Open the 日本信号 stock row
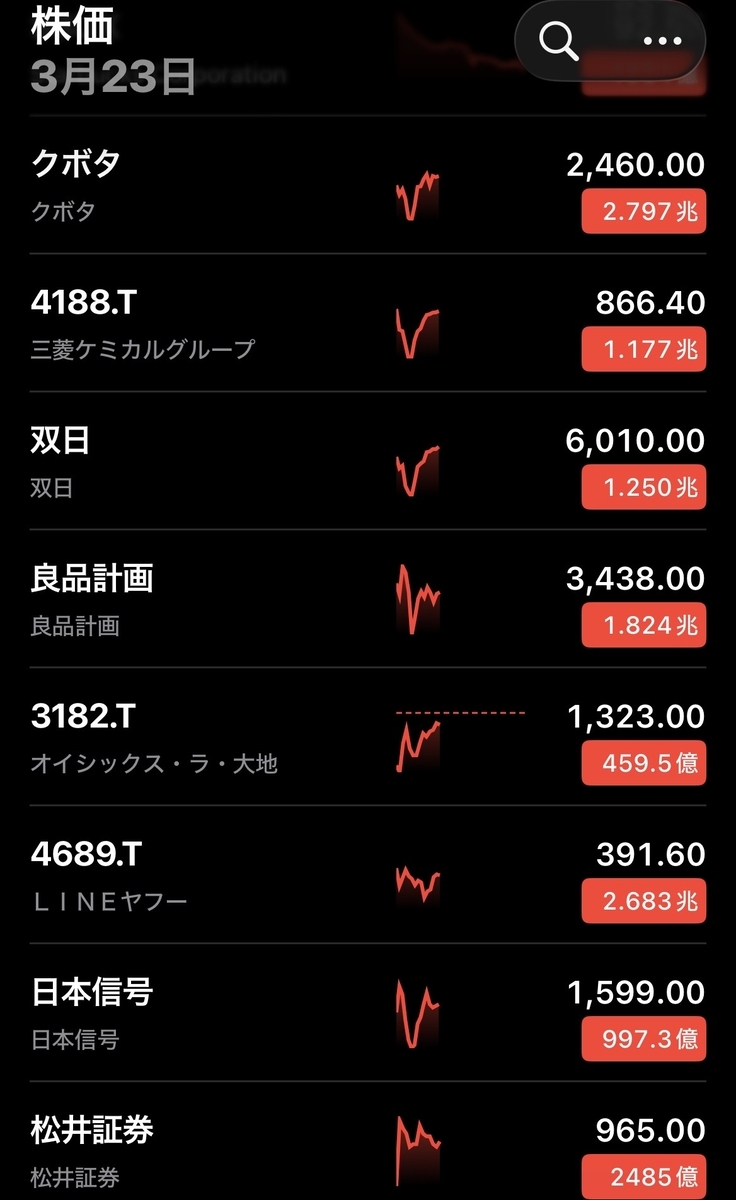This screenshot has width=736, height=1200. [x=368, y=1013]
